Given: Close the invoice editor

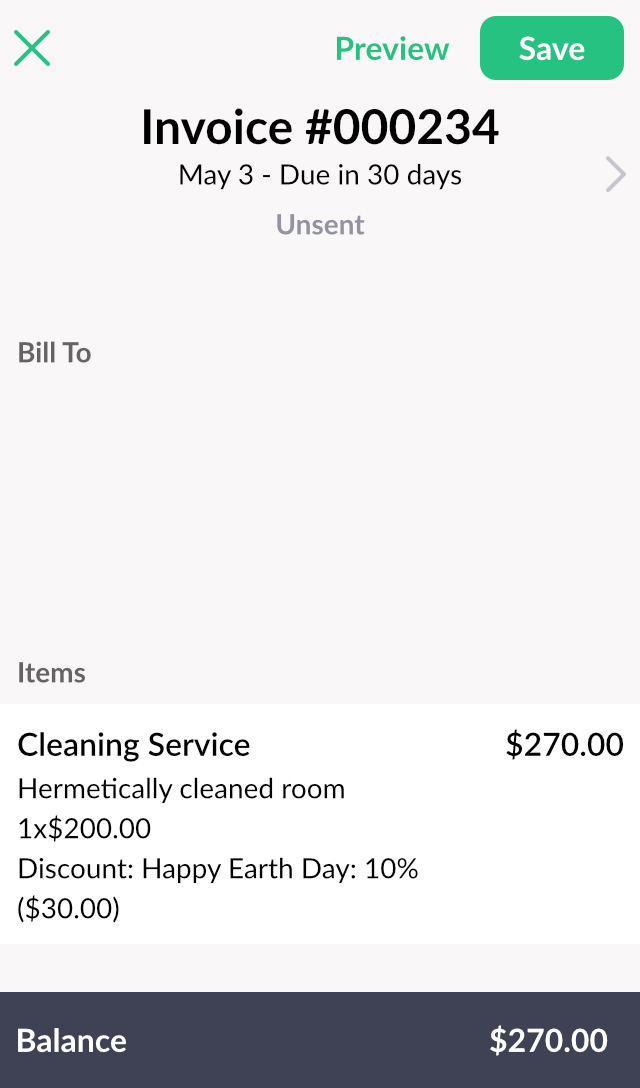Looking at the screenshot, I should [x=32, y=48].
